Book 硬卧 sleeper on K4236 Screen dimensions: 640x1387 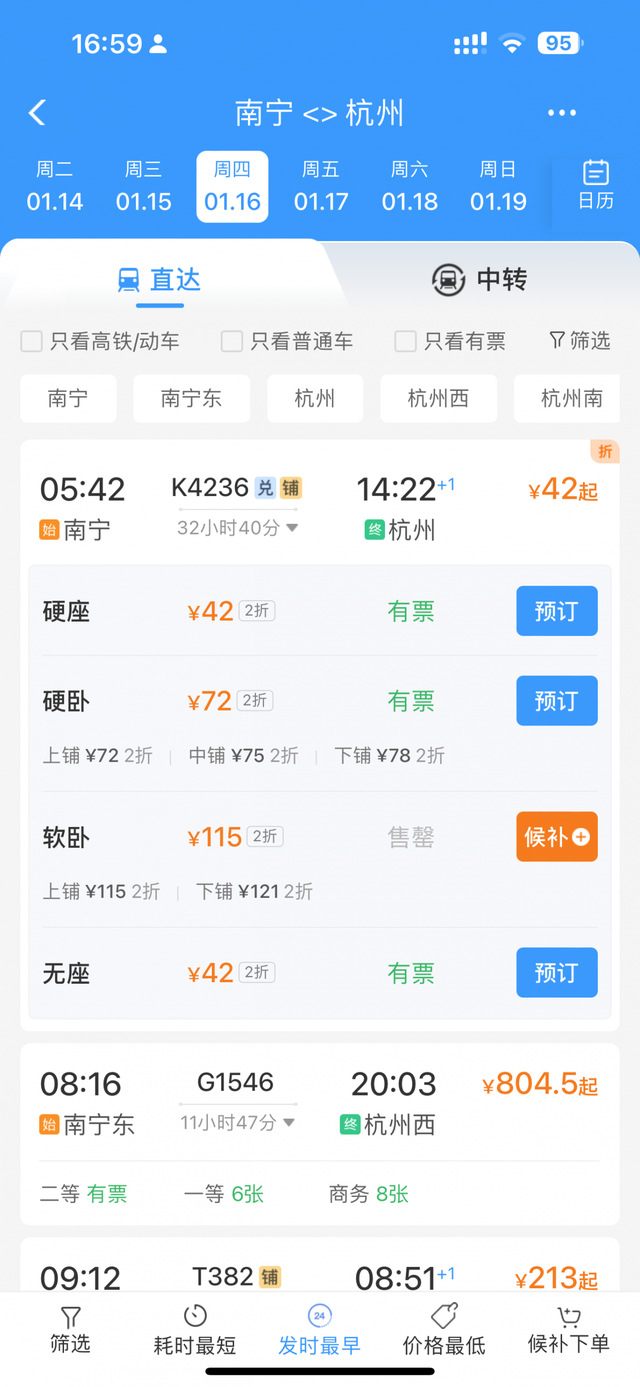click(x=556, y=701)
